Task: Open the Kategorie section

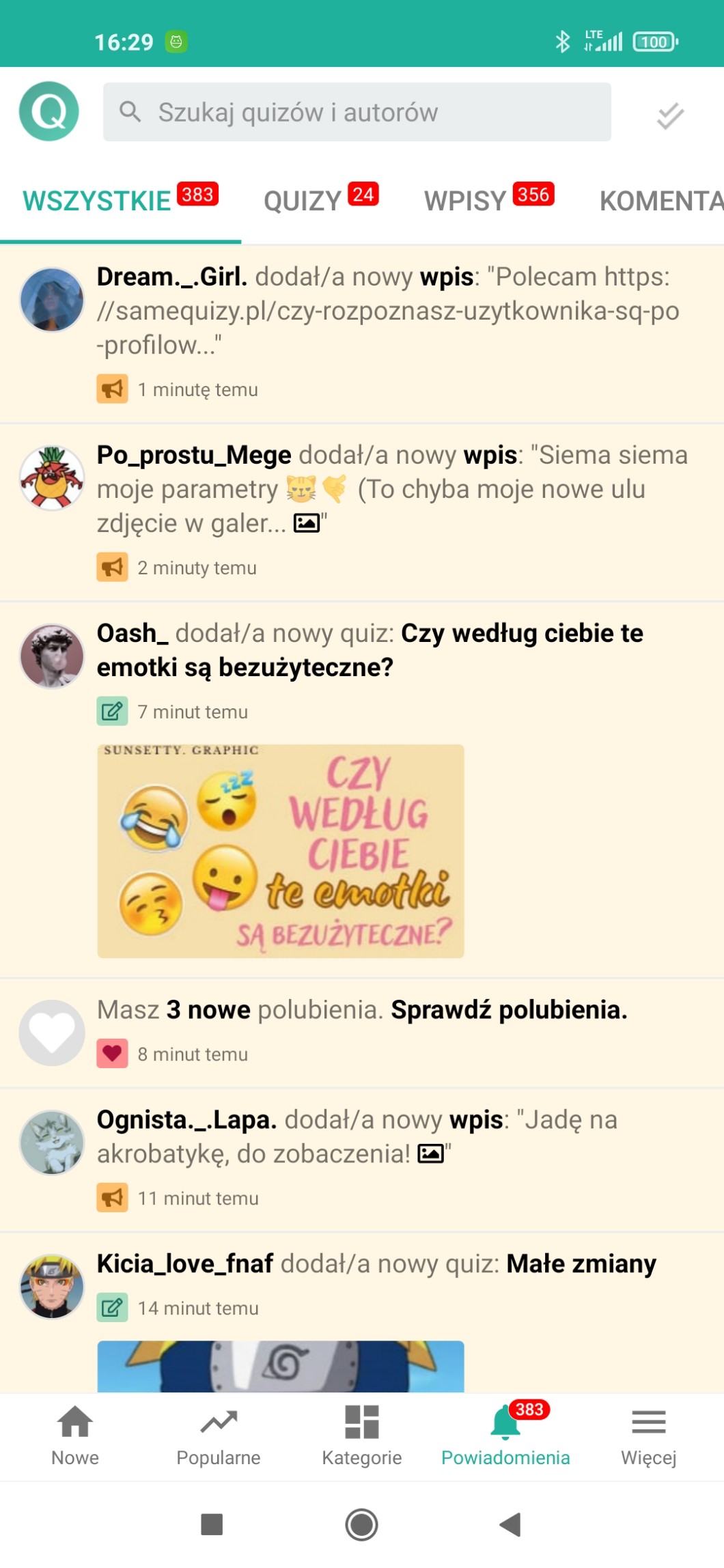Action: tap(362, 1436)
